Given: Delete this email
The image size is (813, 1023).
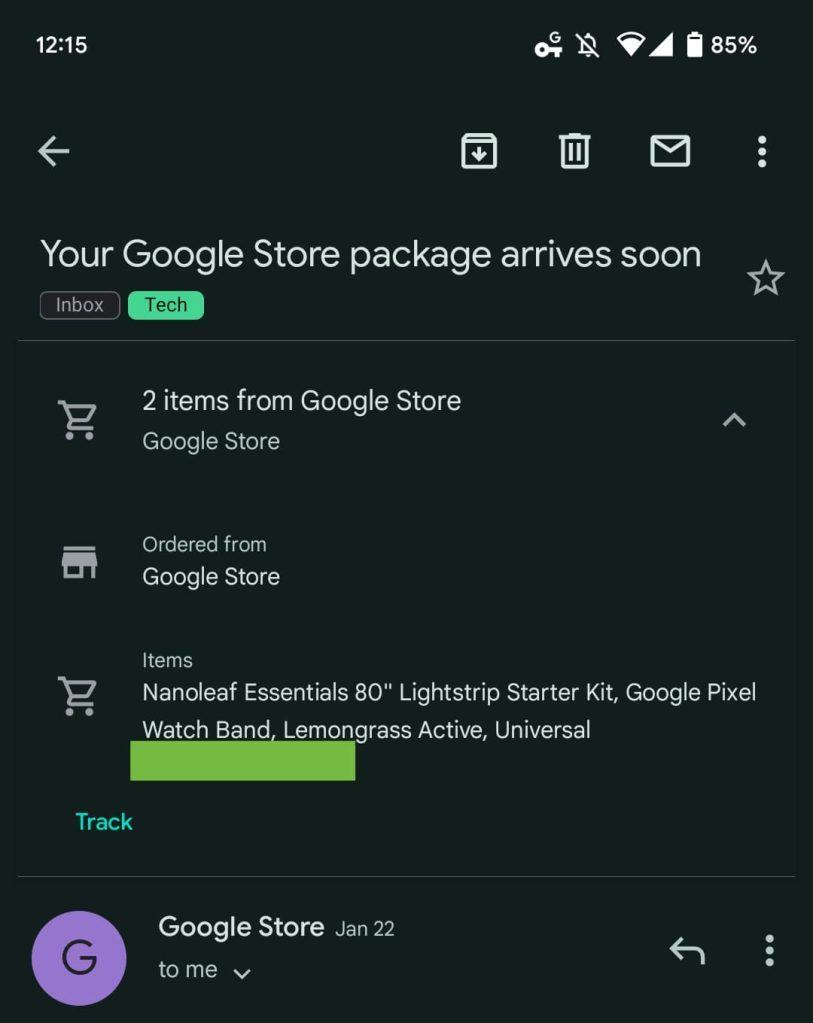Looking at the screenshot, I should pyautogui.click(x=574, y=152).
